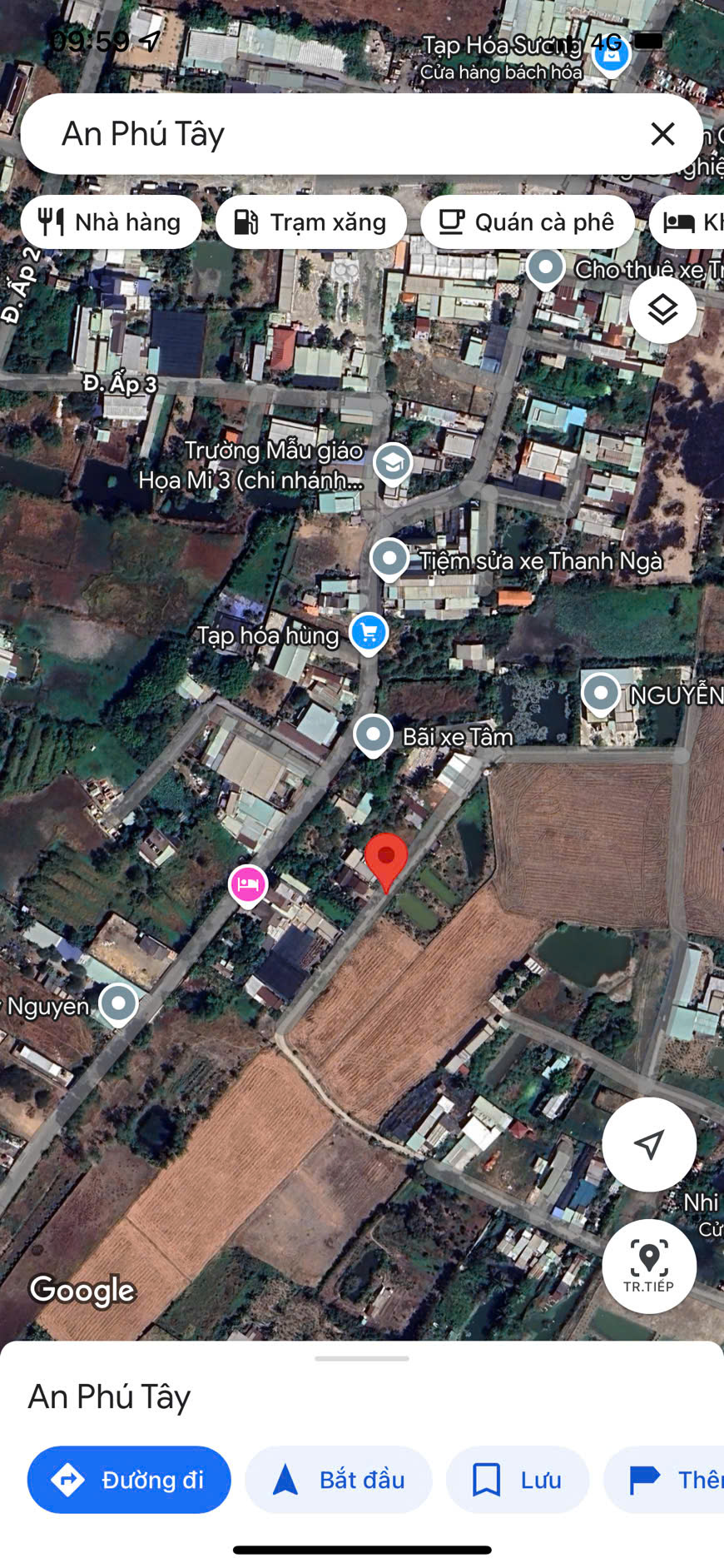Open the map layers button
This screenshot has width=724, height=1568.
click(x=662, y=311)
